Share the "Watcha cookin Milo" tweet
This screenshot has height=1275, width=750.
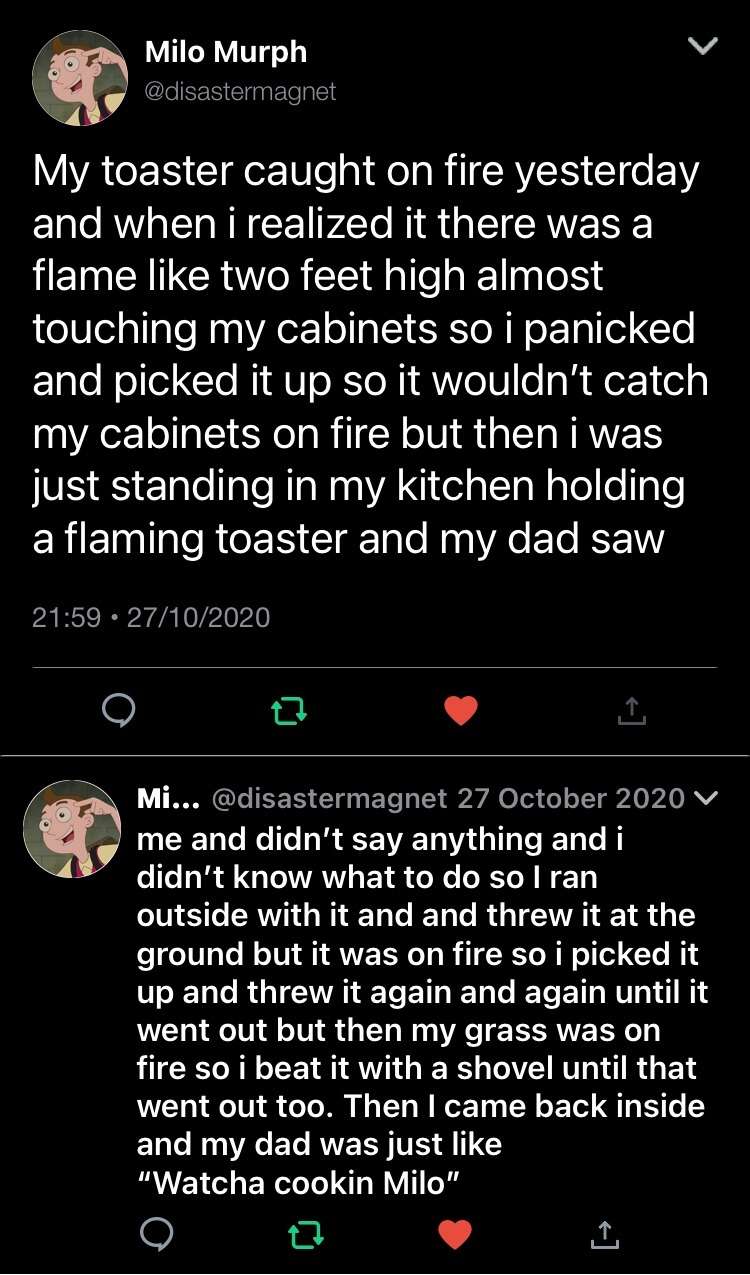tap(604, 1237)
